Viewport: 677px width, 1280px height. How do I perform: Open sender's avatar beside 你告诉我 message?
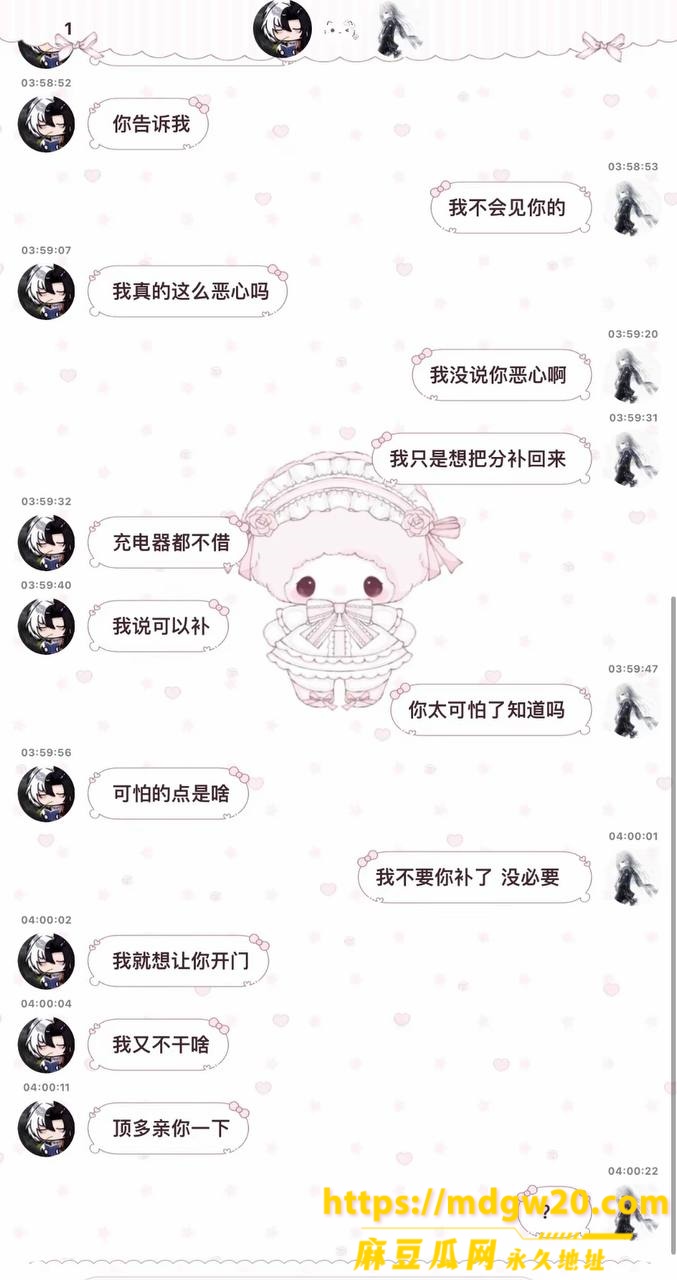[x=46, y=124]
